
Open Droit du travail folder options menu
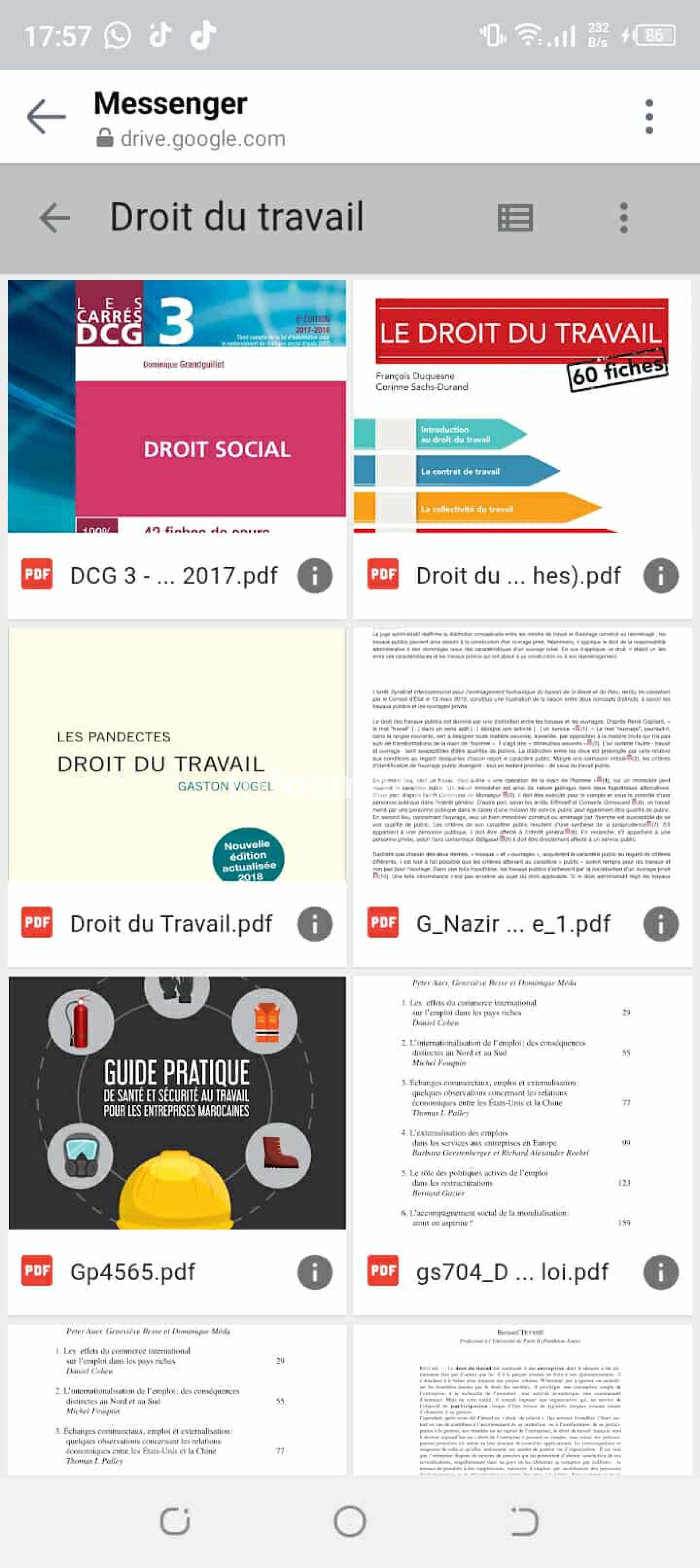[623, 218]
